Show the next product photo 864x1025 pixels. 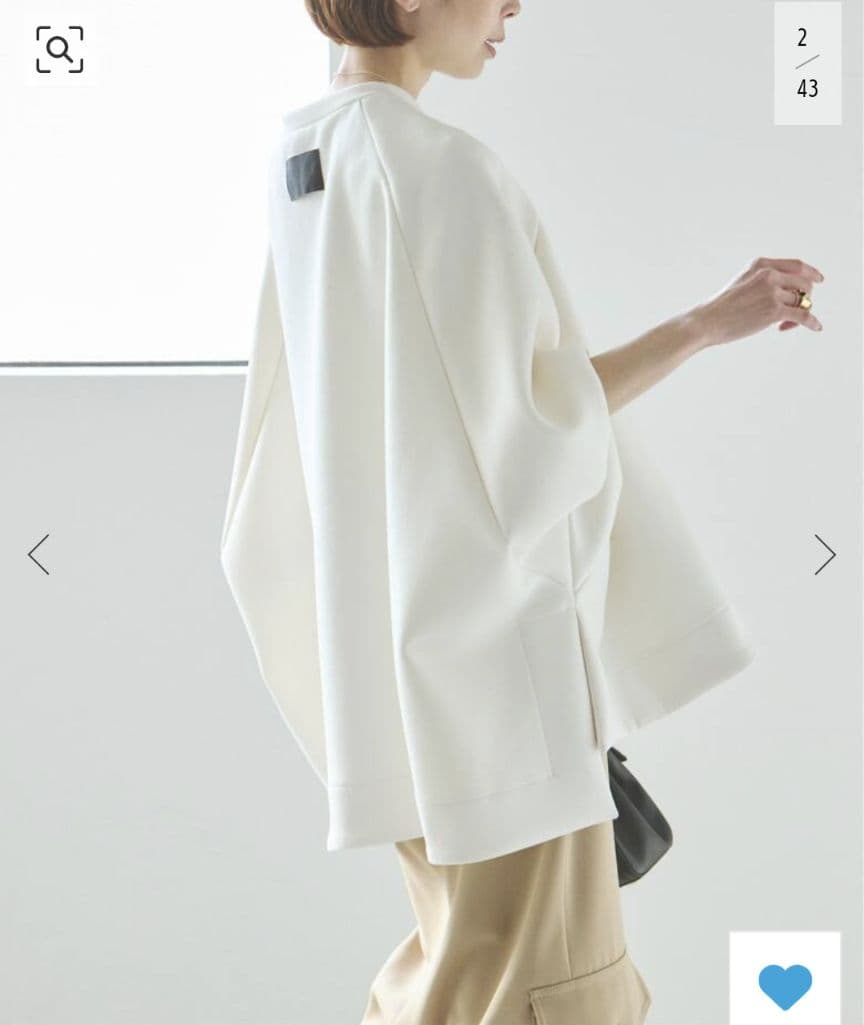coord(824,554)
